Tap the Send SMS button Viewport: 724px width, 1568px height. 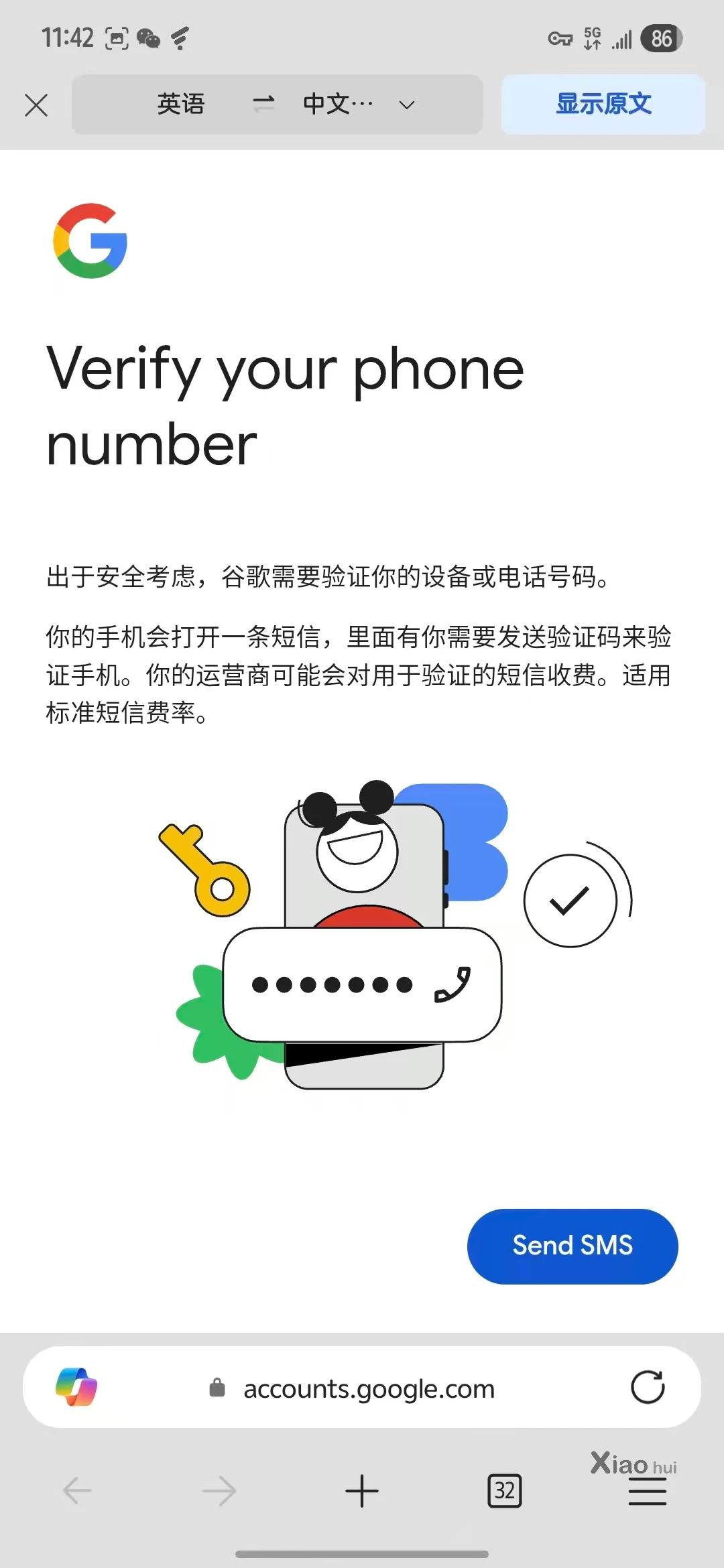[x=572, y=1246]
